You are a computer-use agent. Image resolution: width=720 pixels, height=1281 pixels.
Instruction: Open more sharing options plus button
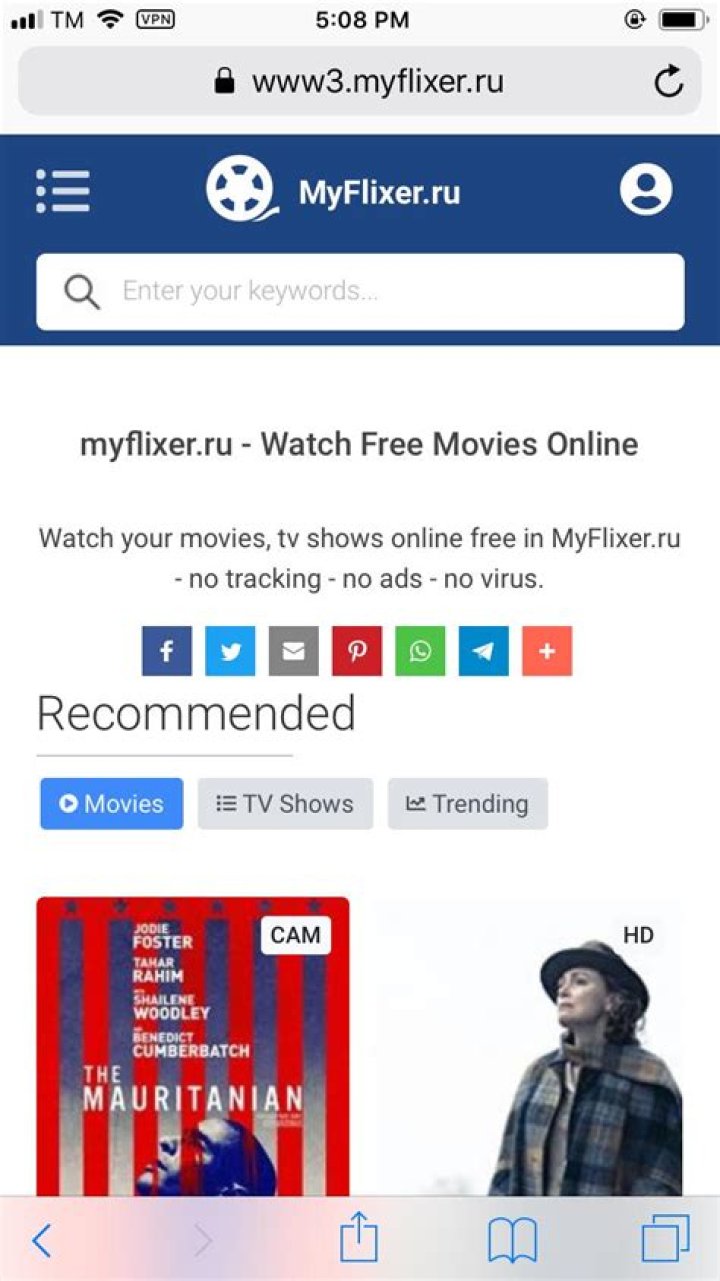point(547,652)
